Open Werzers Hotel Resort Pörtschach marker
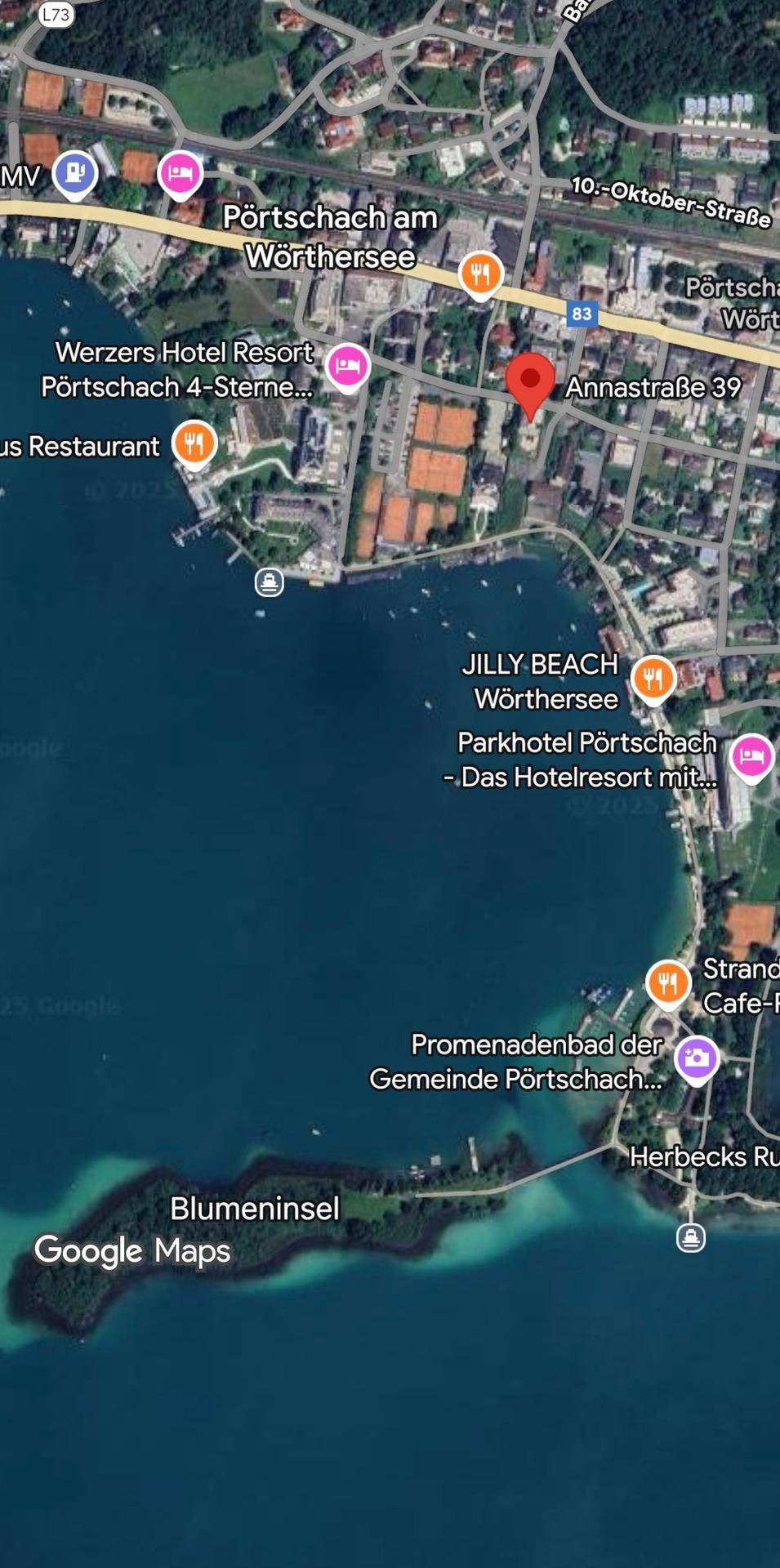The width and height of the screenshot is (780, 1568). (348, 367)
